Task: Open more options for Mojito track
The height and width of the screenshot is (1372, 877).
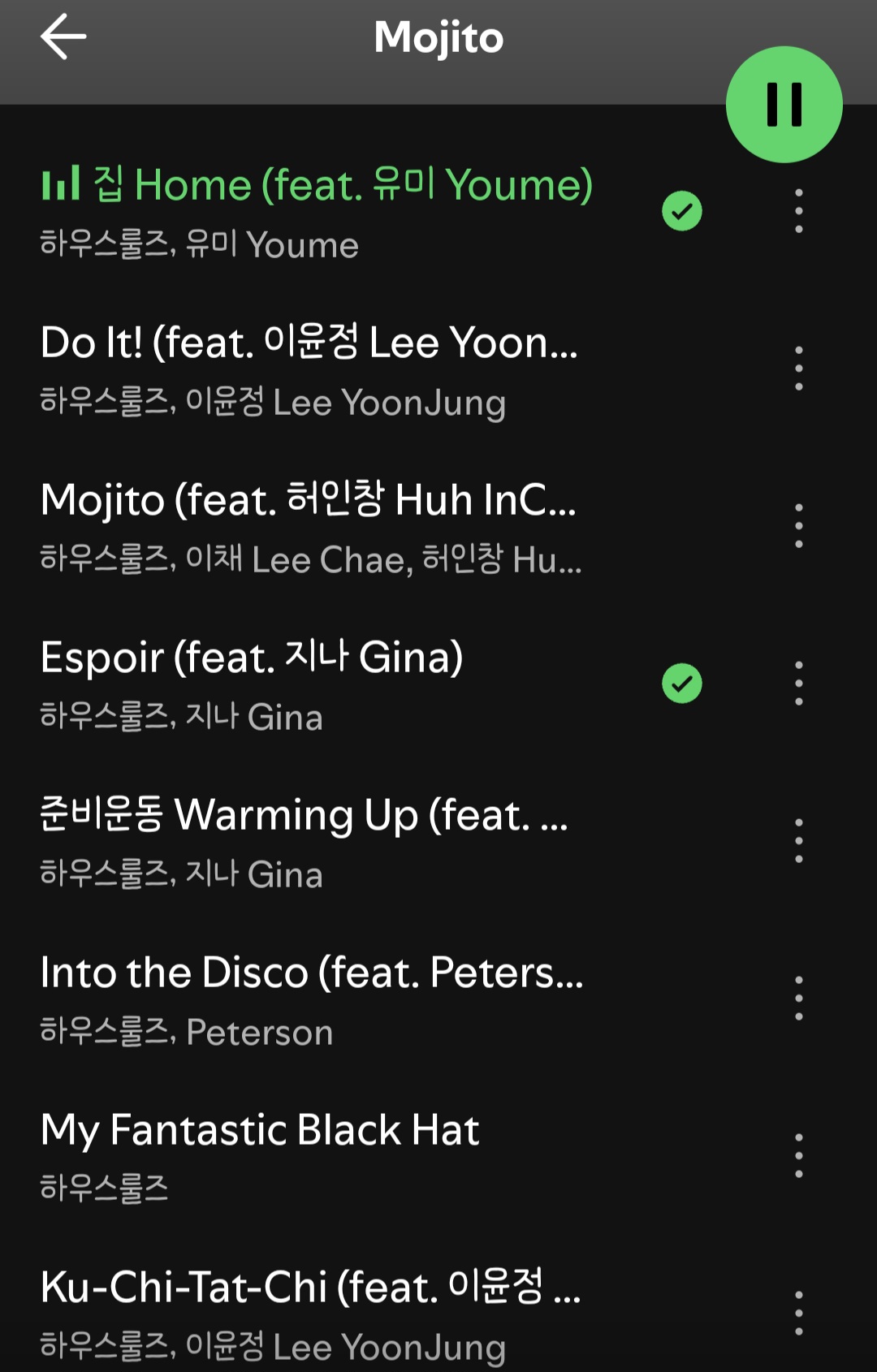Action: click(x=799, y=526)
